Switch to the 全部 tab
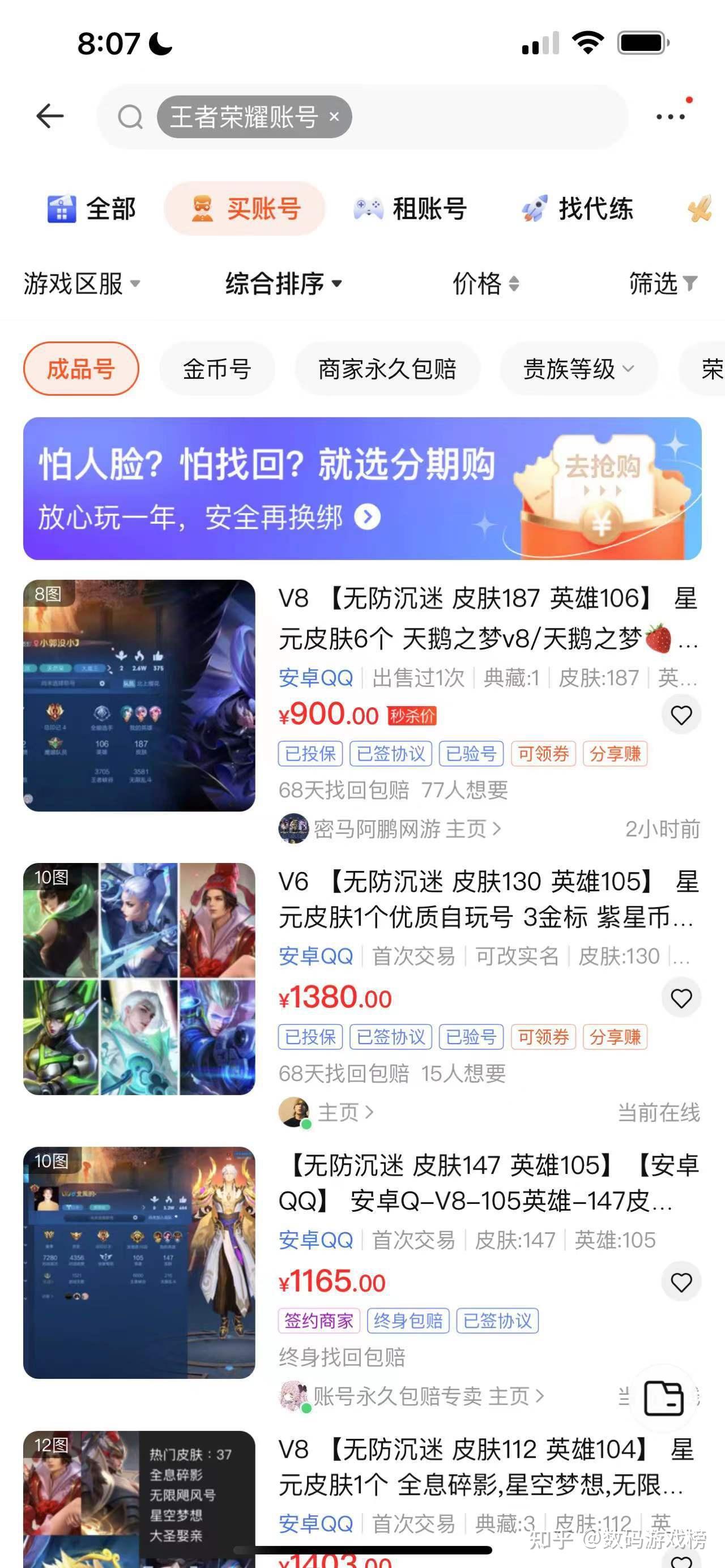This screenshot has height=1568, width=725. 92,209
